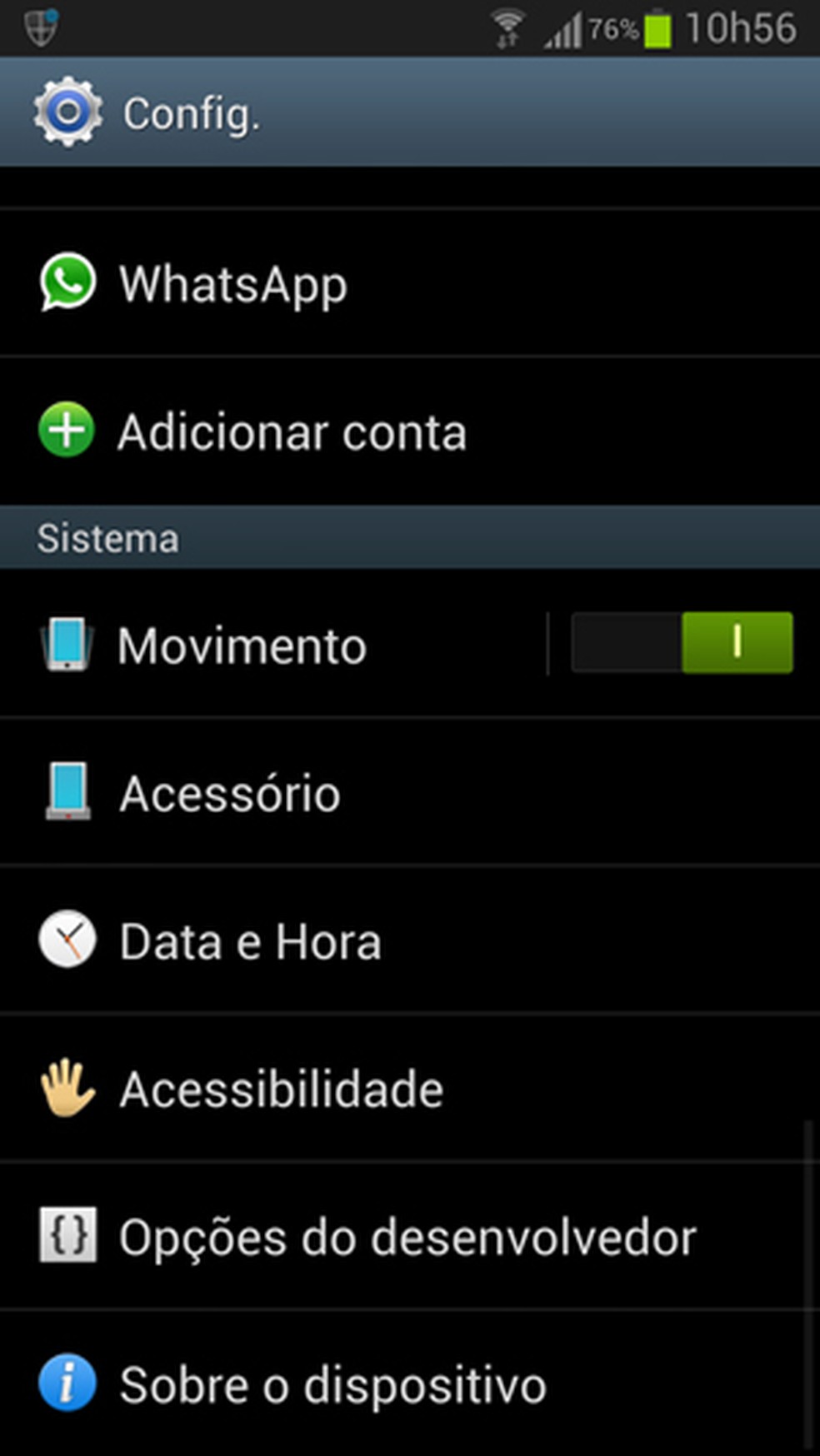
Task: Open the clock icon next to Data e Hora
Action: tap(67, 940)
